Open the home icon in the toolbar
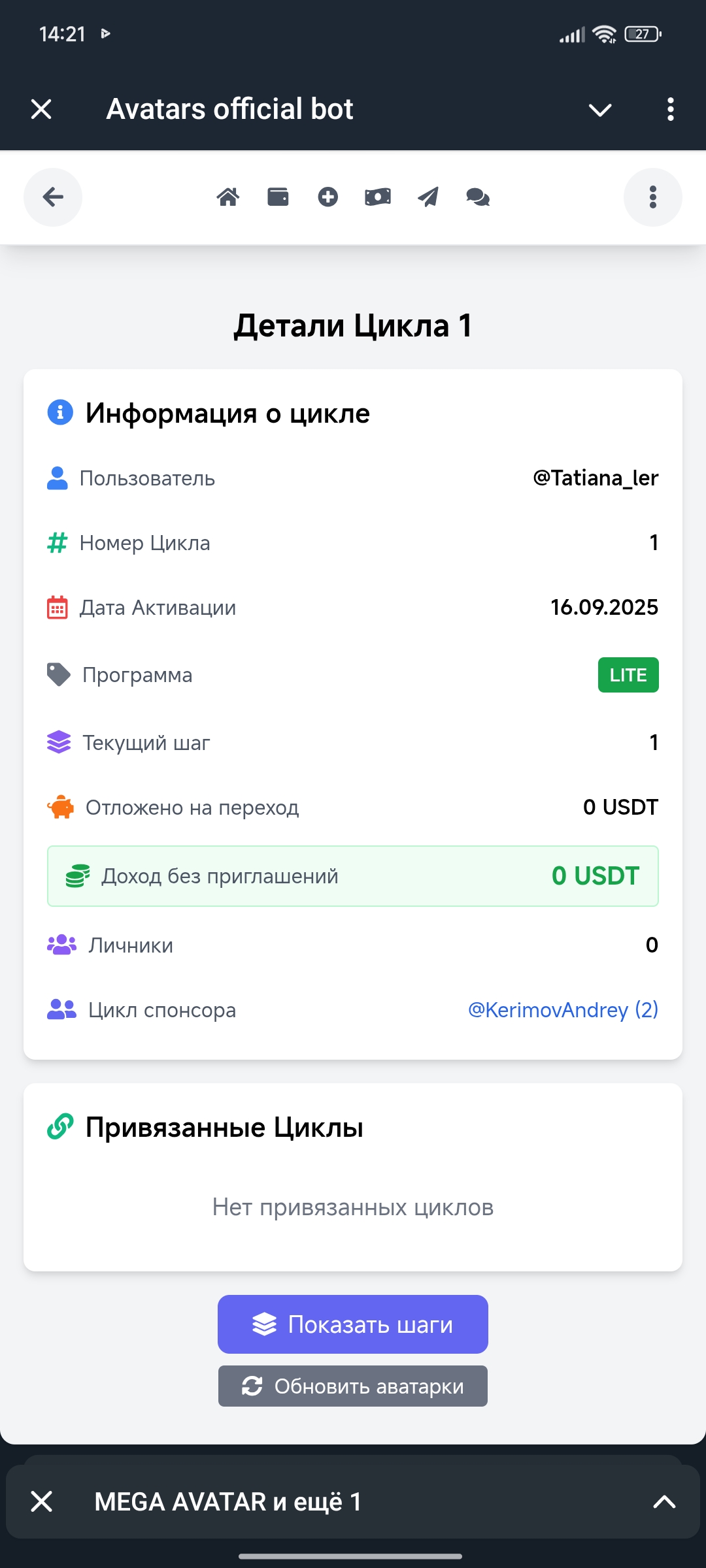Viewport: 706px width, 1568px height. tap(228, 197)
